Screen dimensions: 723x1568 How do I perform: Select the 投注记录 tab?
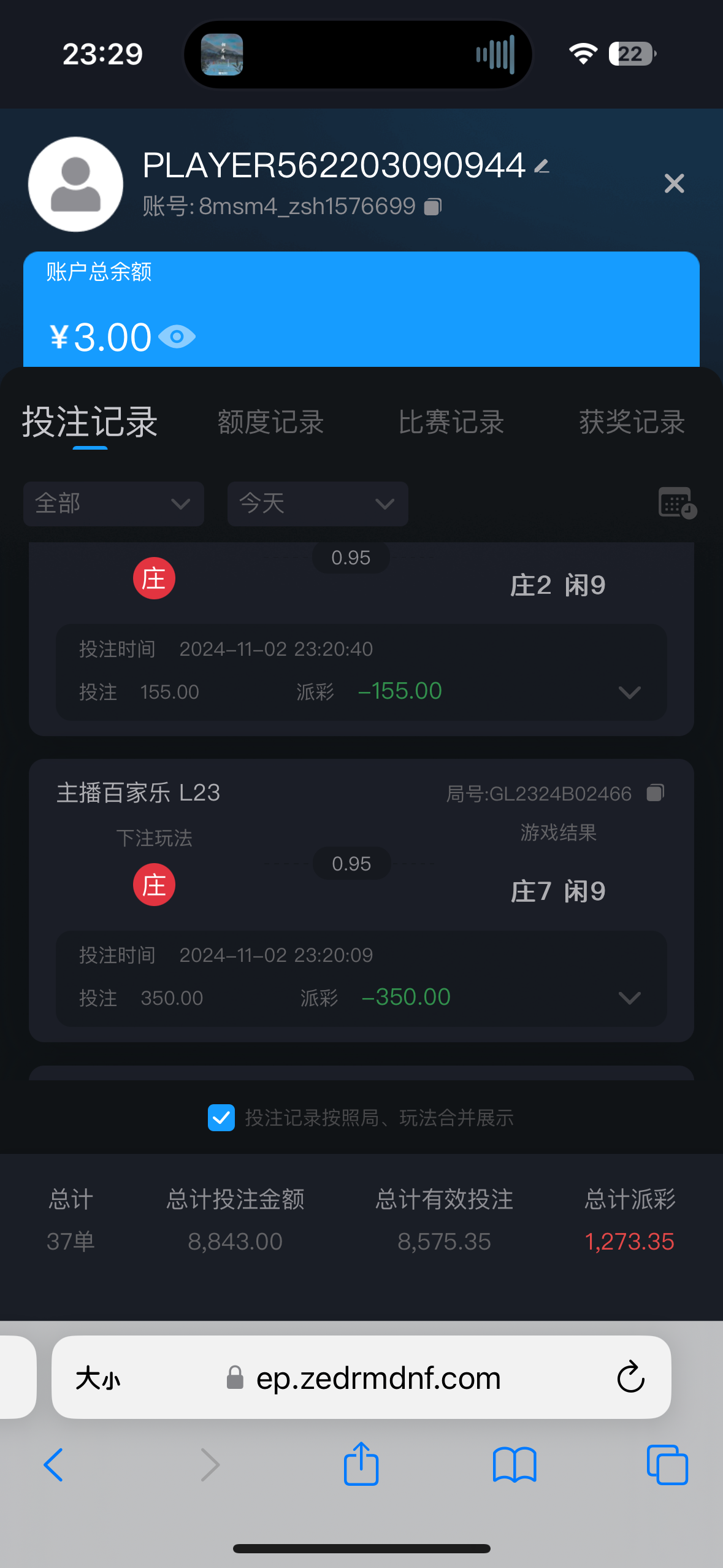tap(90, 422)
